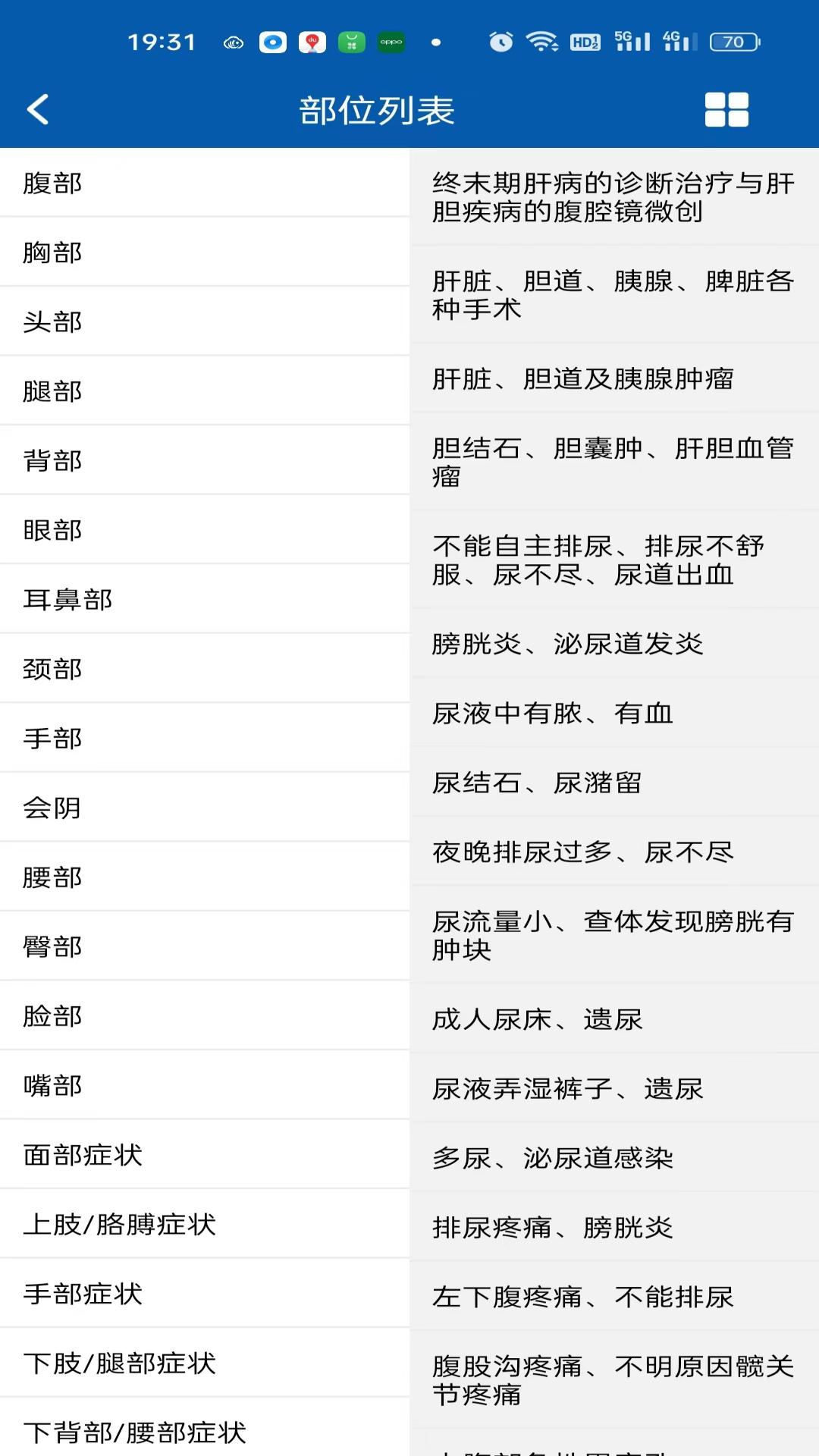
Task: Tap the 眼部 category
Action: (205, 530)
